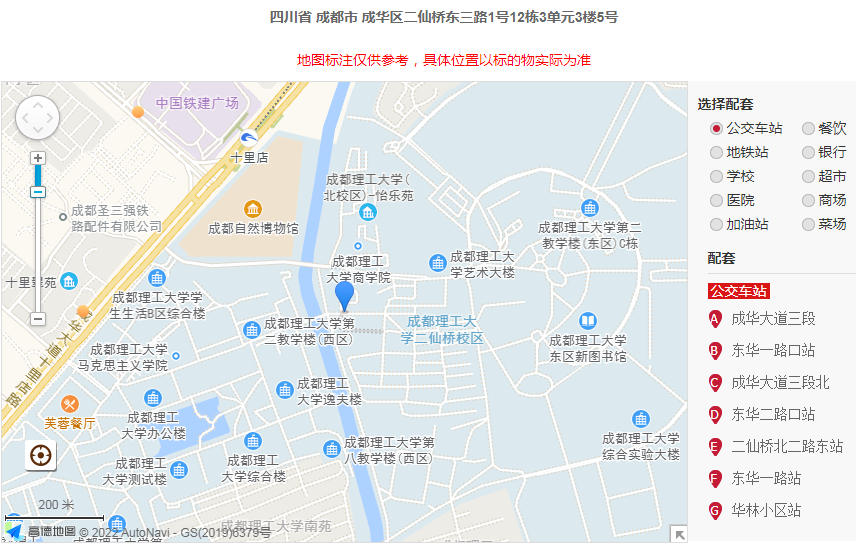The image size is (856, 546).
Task: Toggle the map overview corner arrow
Action: [x=679, y=534]
